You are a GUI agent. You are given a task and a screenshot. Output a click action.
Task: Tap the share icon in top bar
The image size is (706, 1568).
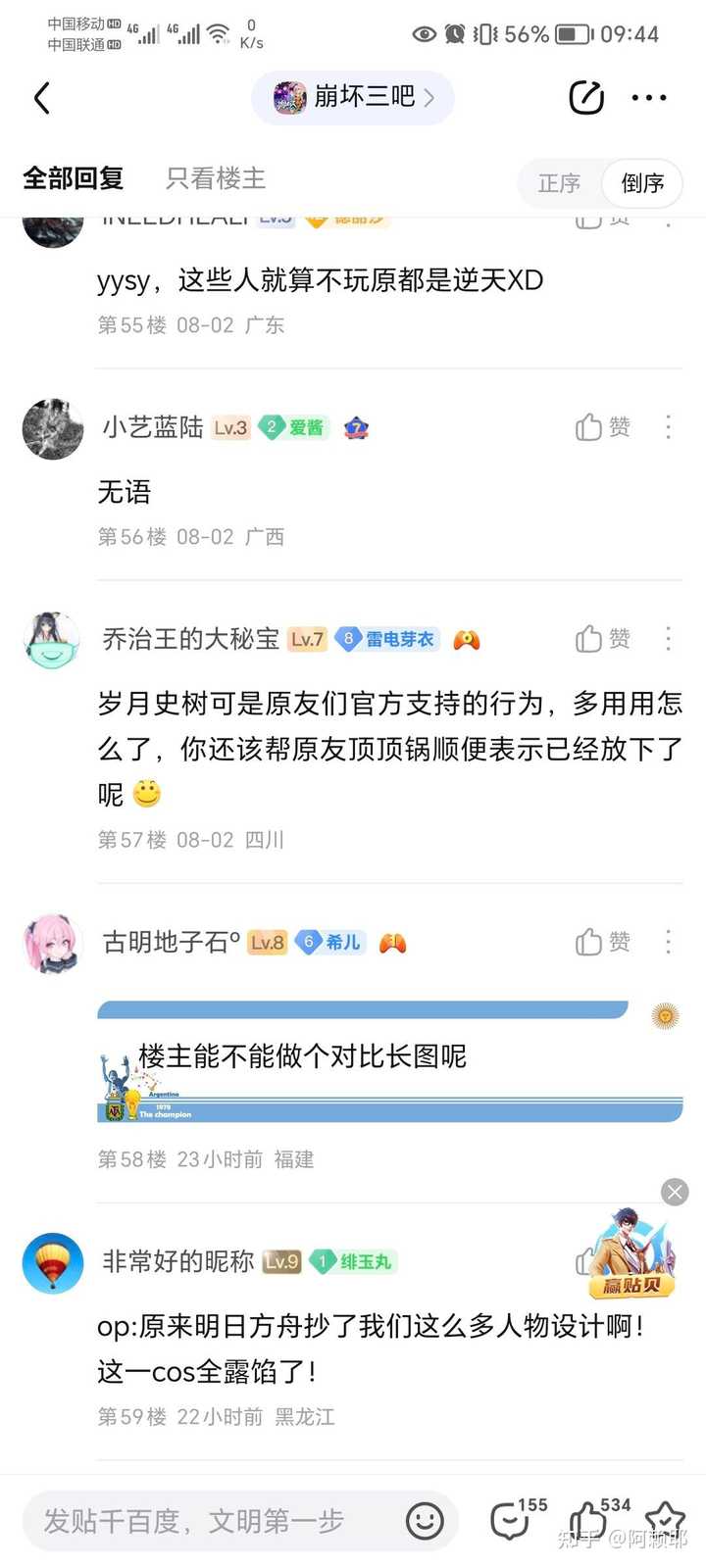586,97
